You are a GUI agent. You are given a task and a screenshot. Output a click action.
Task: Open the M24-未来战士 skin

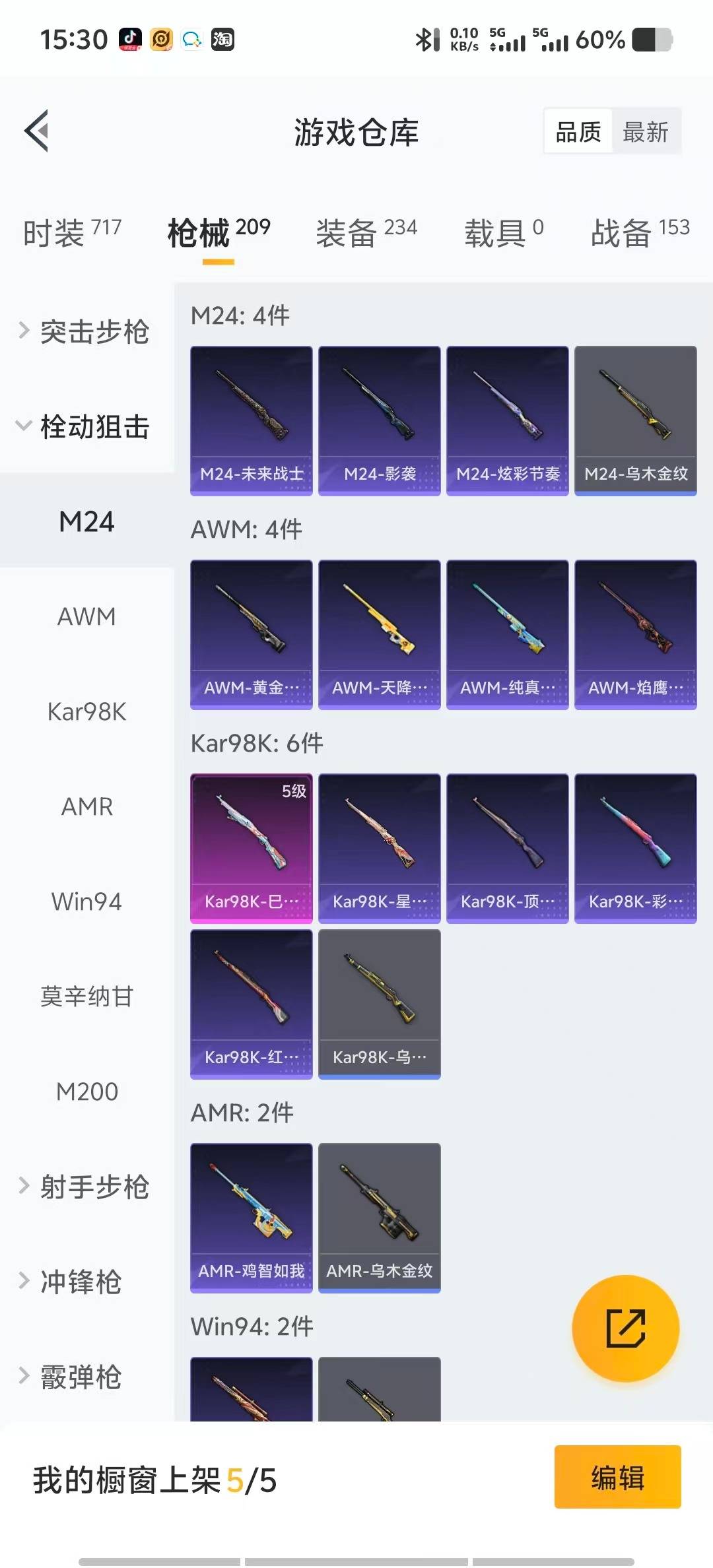coord(252,420)
